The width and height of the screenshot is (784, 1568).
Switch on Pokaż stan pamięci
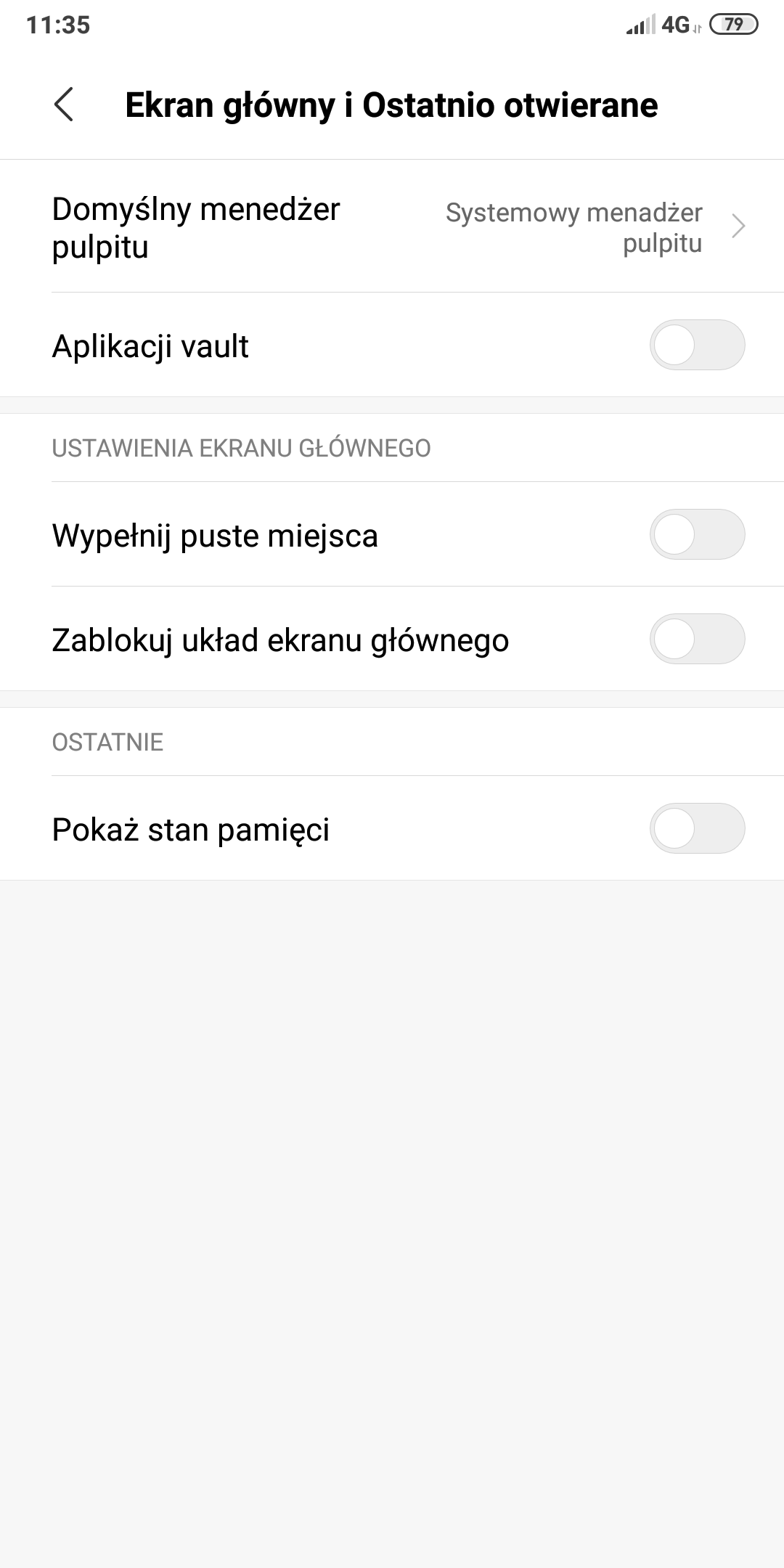click(697, 828)
